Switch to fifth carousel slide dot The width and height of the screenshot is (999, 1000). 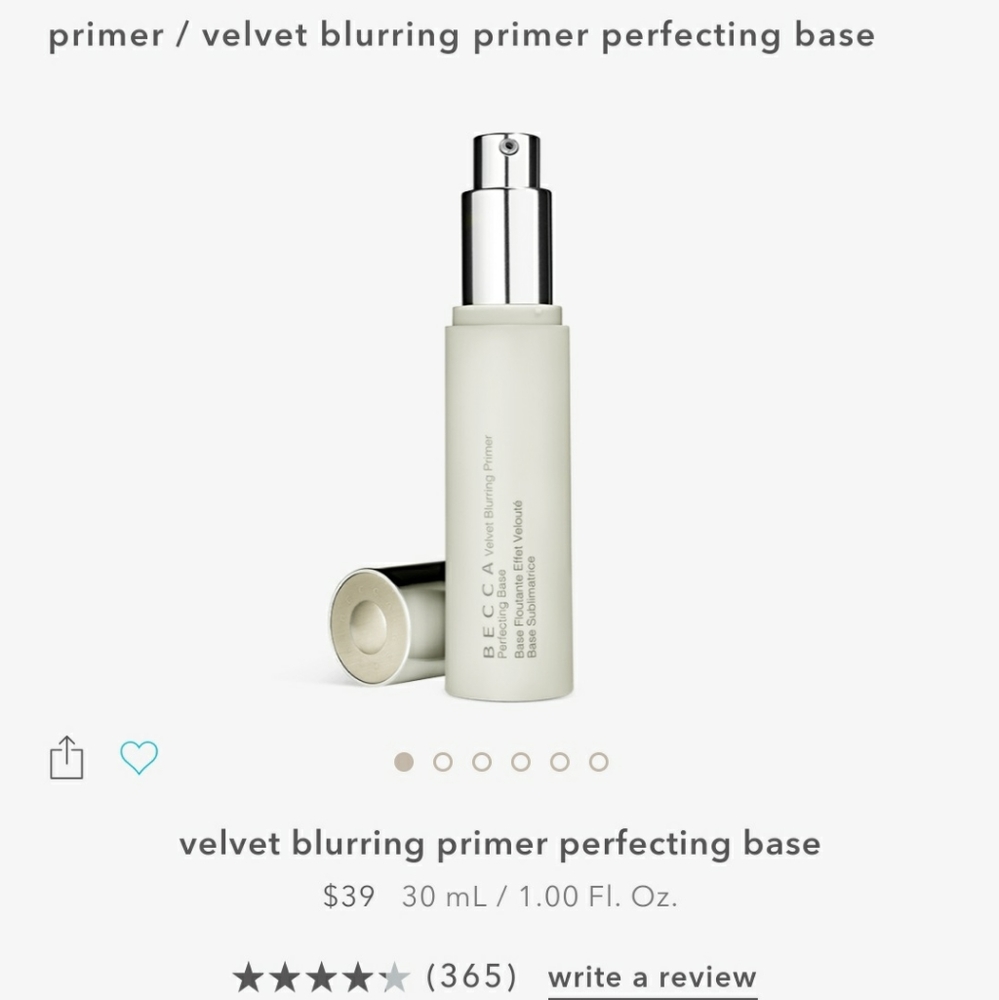click(x=558, y=762)
